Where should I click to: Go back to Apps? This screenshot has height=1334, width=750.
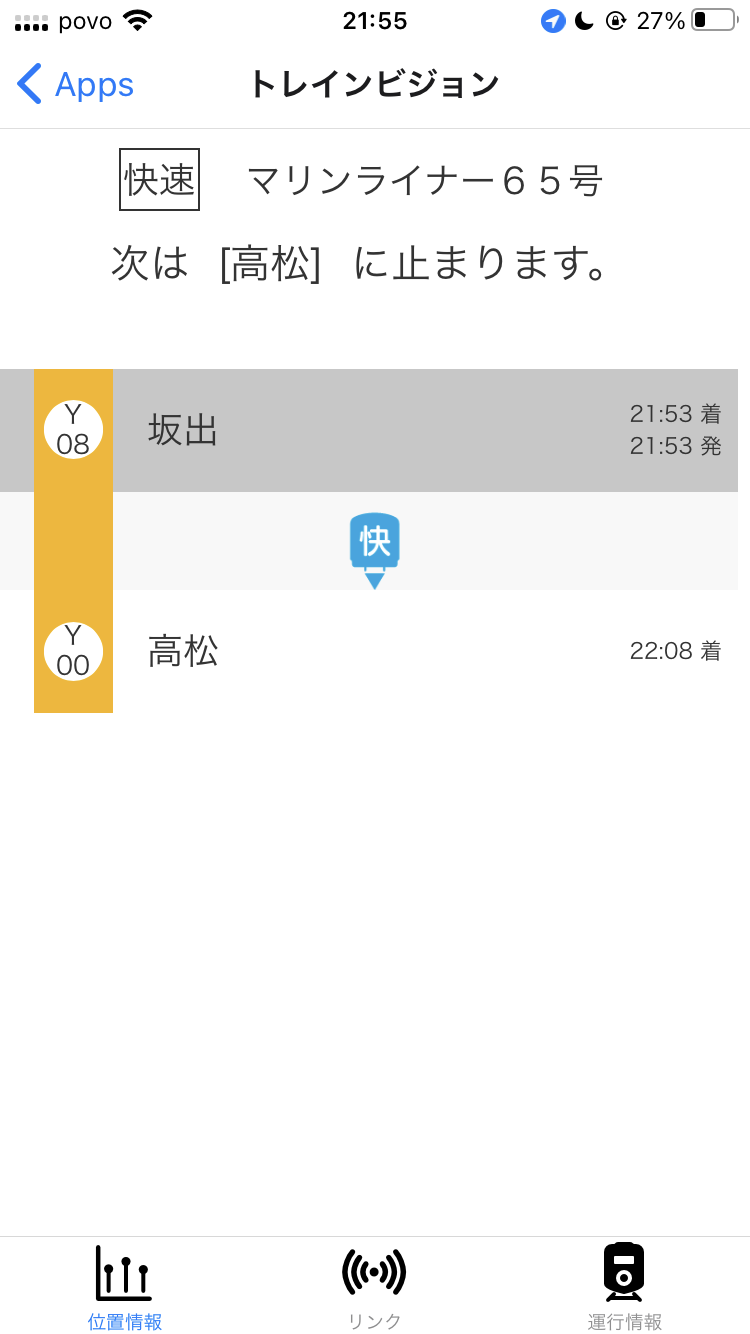click(76, 85)
